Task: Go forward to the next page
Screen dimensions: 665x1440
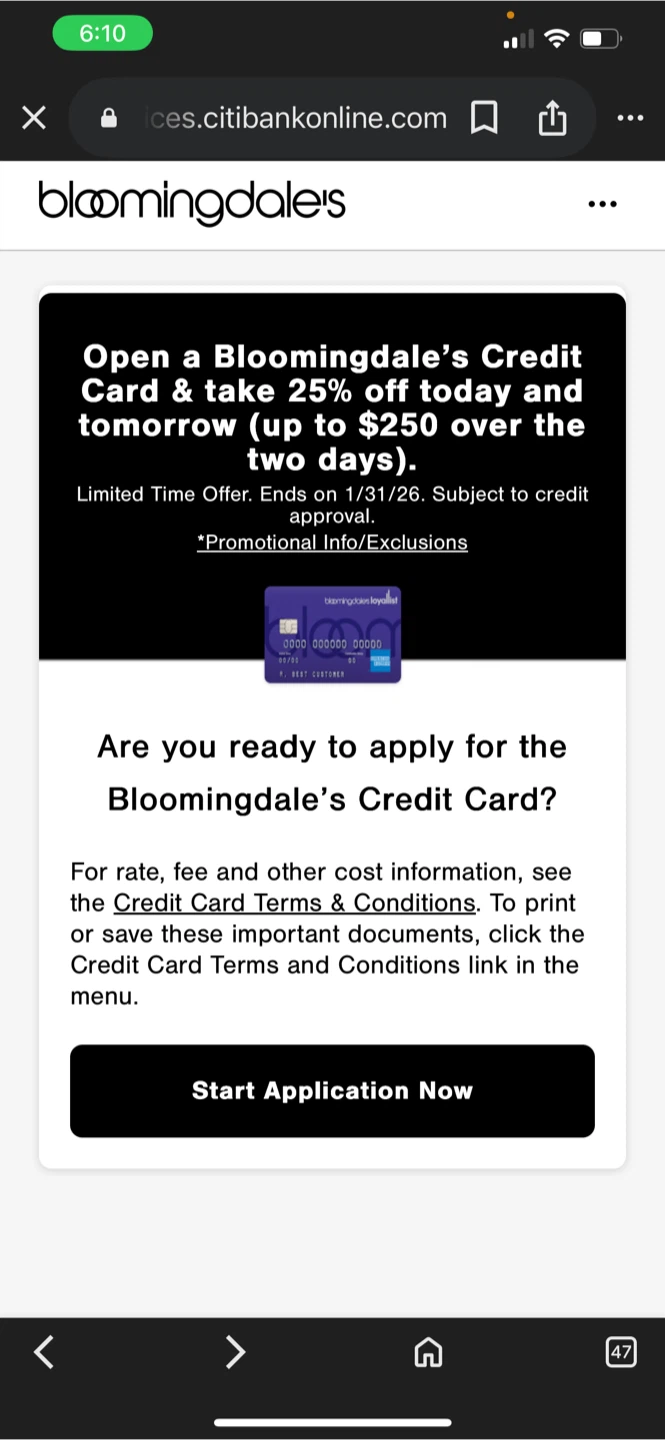Action: [235, 1353]
